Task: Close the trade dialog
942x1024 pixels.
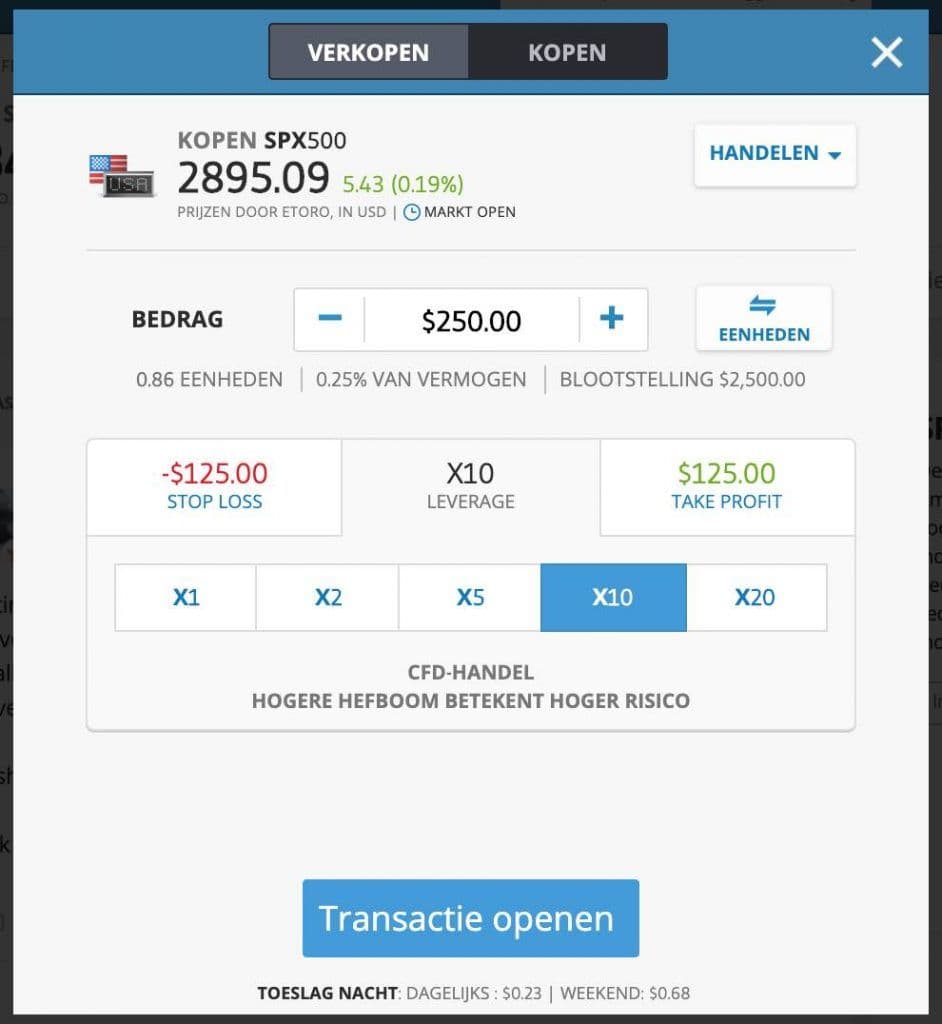Action: pyautogui.click(x=886, y=52)
